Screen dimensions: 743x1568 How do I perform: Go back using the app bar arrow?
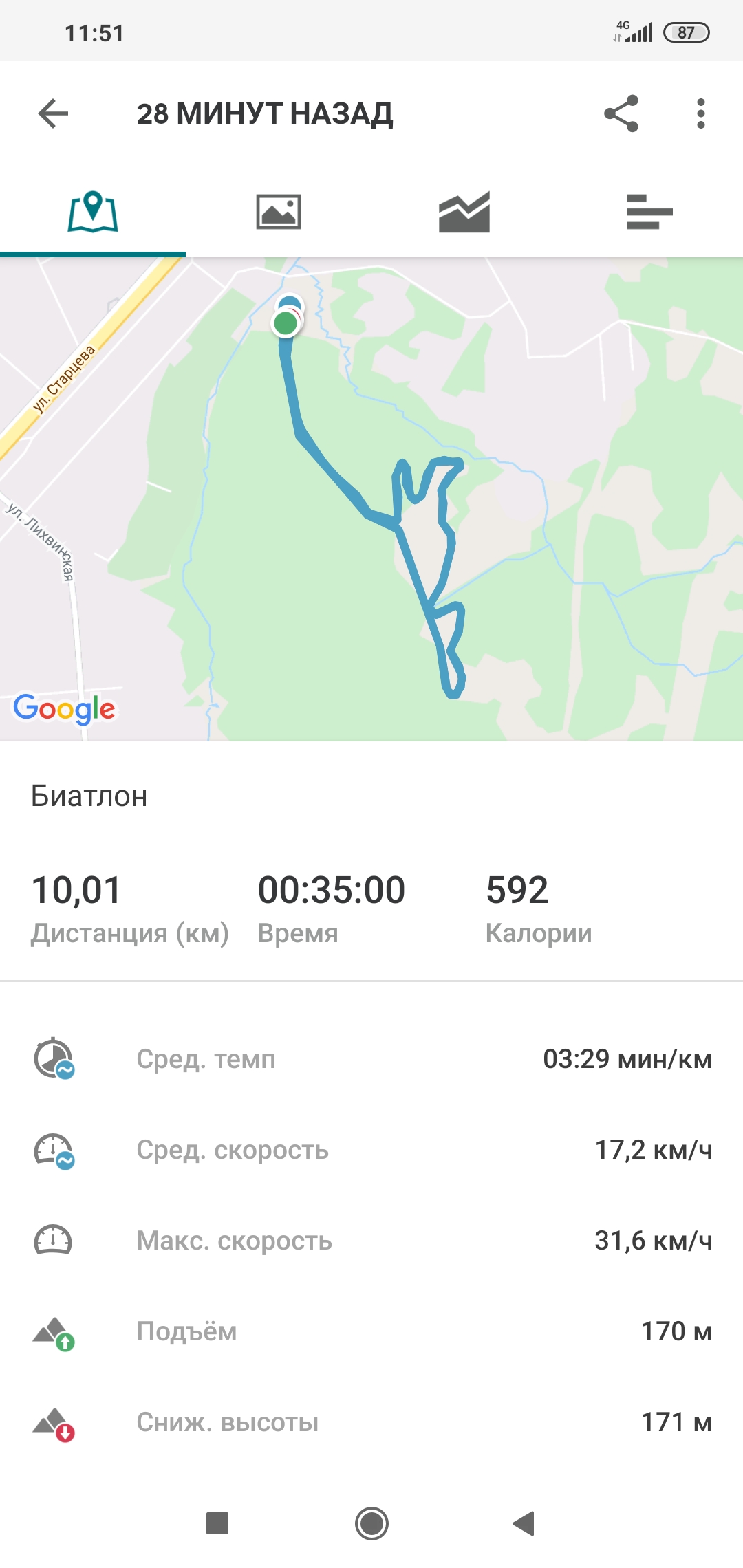(53, 113)
